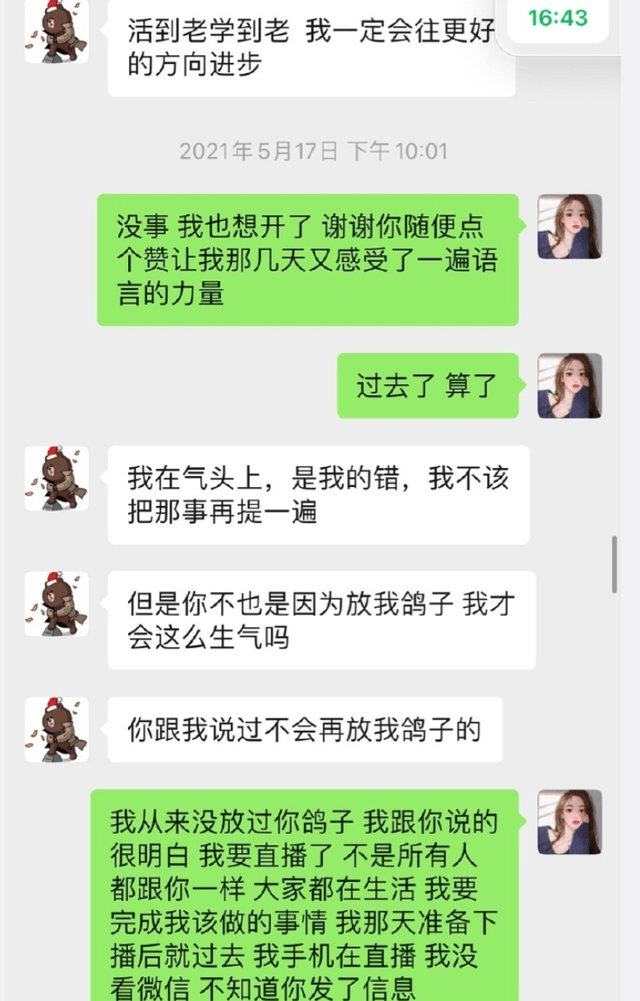Open bear avatar next to "我在气头上" message
The height and width of the screenshot is (1001, 640).
point(56,478)
